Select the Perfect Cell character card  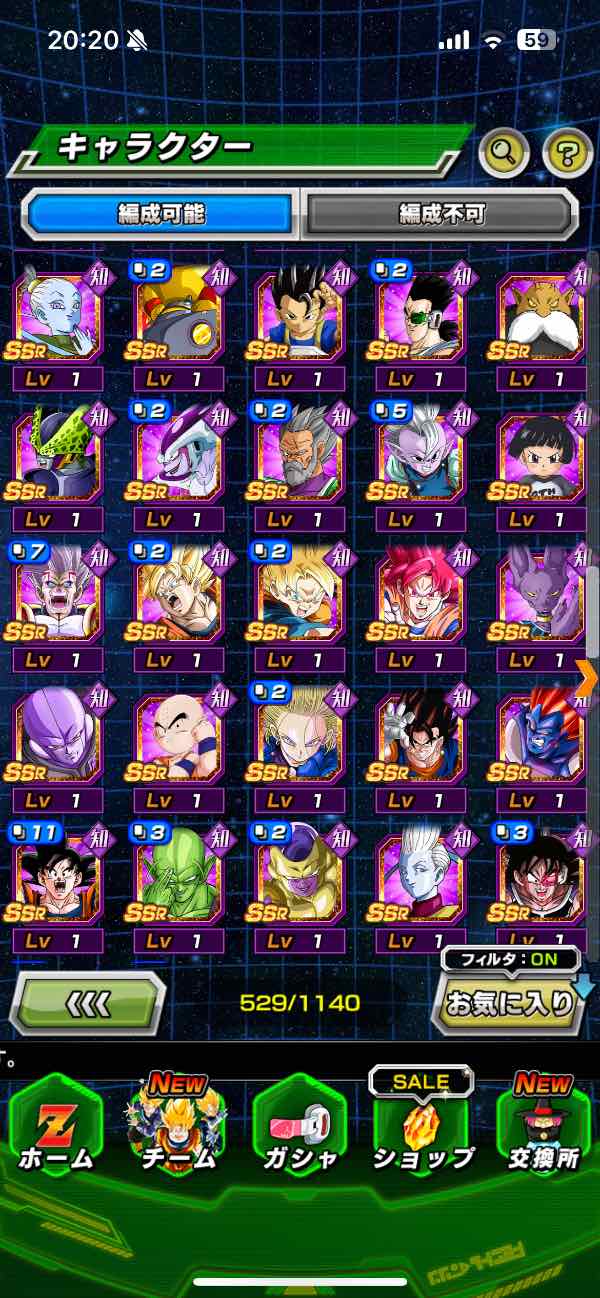pos(58,457)
